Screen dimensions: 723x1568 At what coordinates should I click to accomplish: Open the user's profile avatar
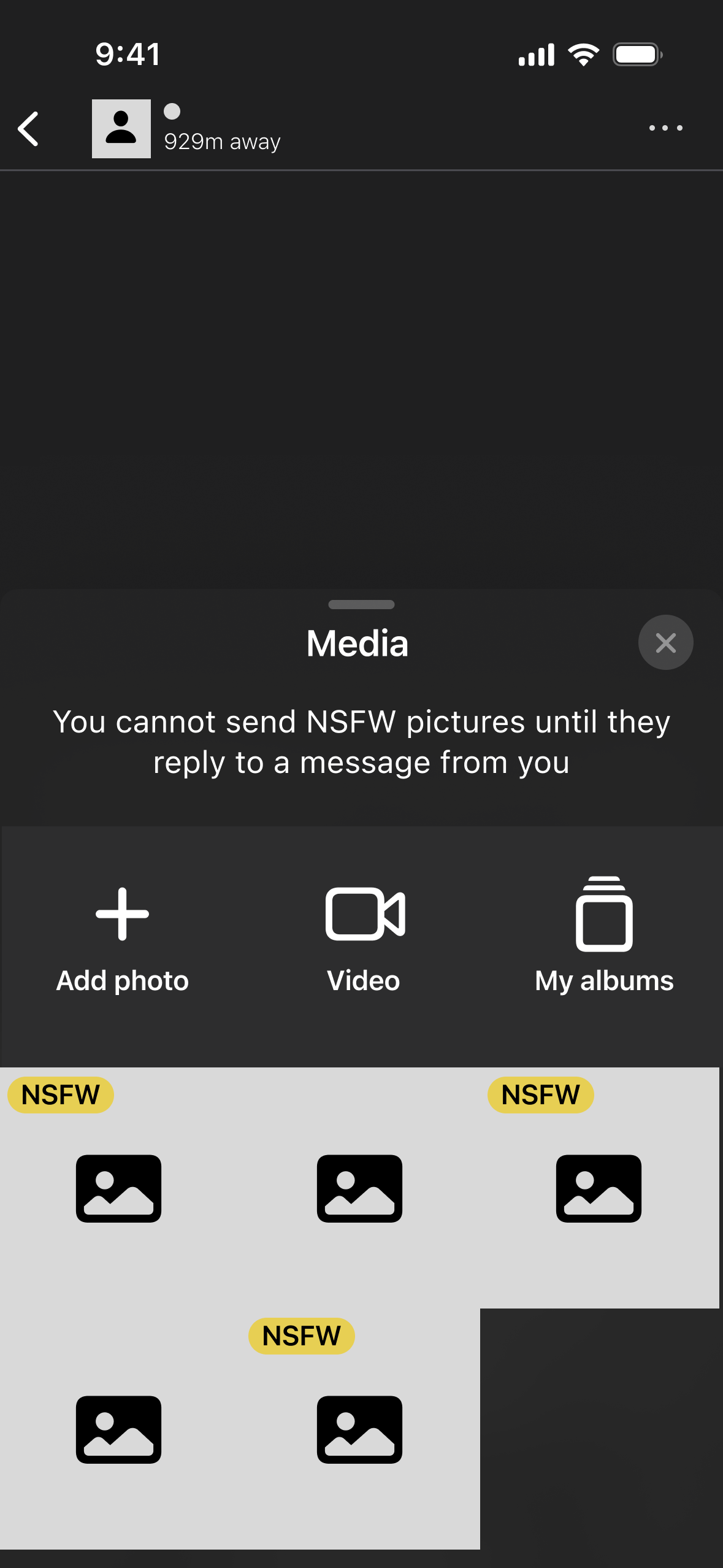121,129
